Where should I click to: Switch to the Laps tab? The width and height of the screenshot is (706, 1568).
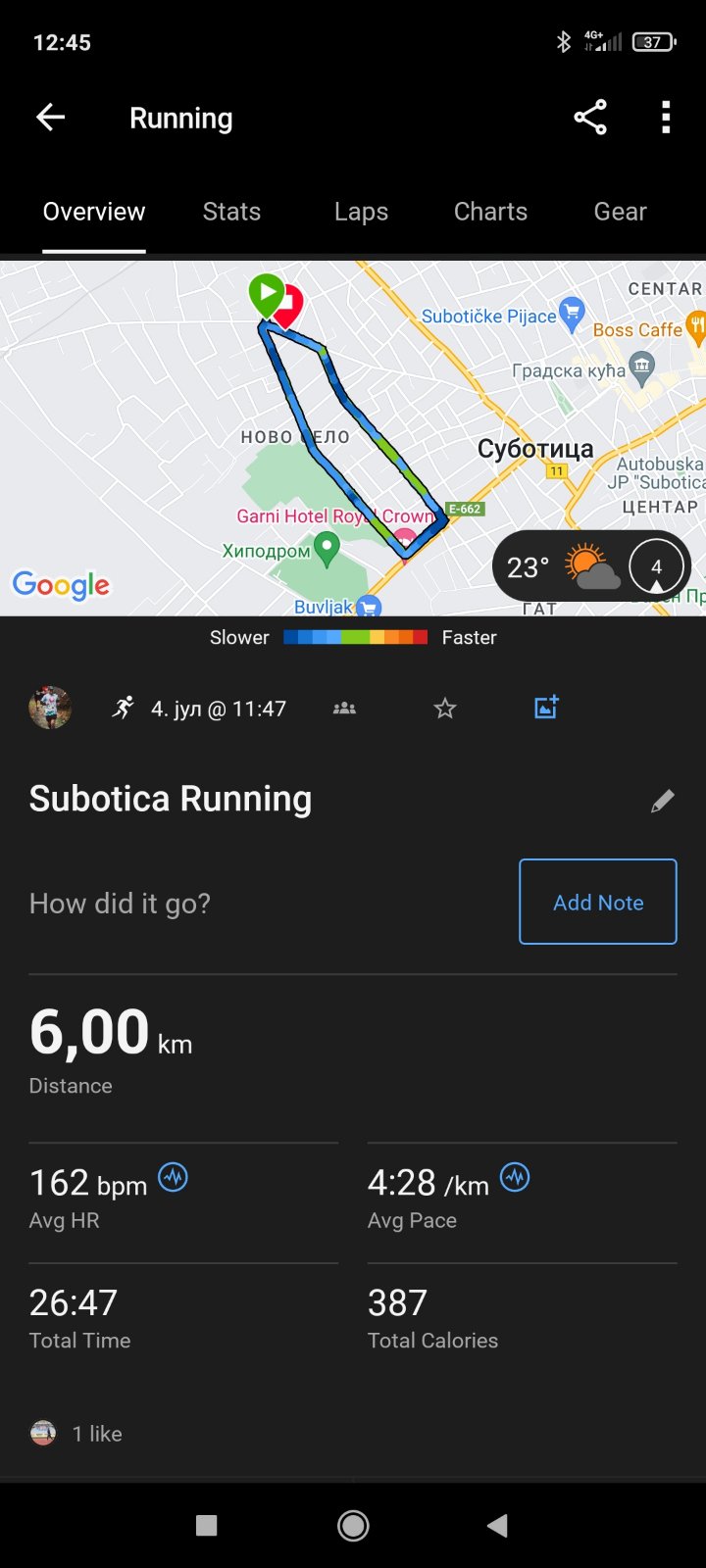tap(361, 212)
